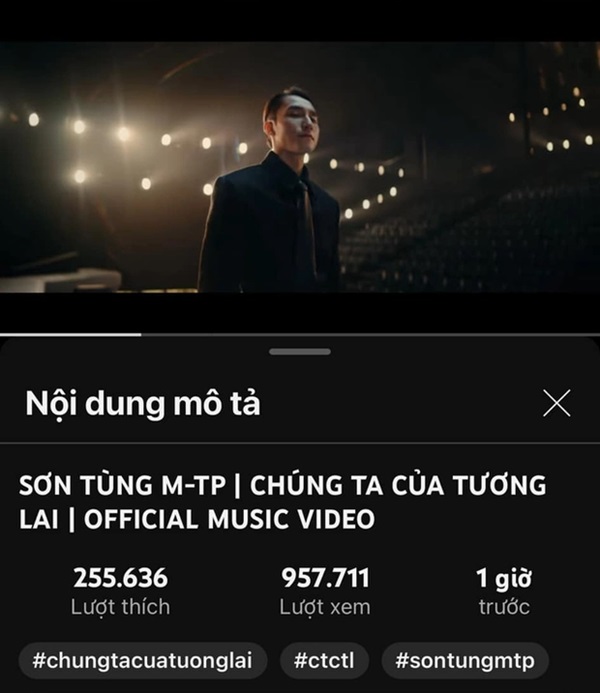Open the #sontungmtp hashtag chip
Viewport: 600px width, 693px height.
click(464, 661)
